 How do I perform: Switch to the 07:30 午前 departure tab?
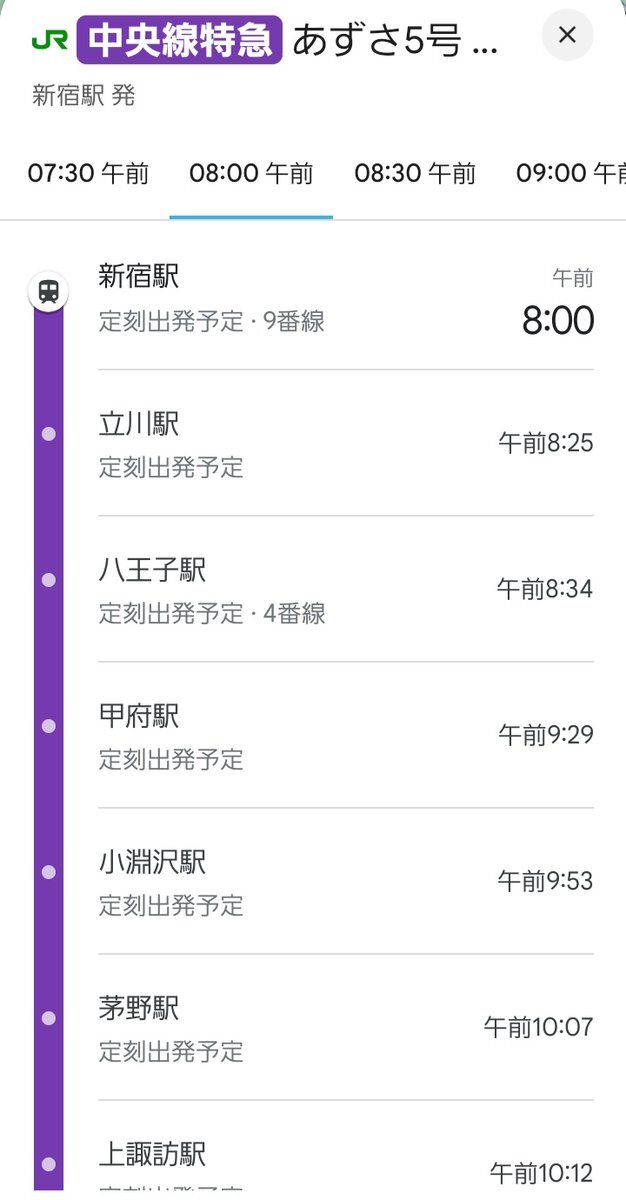88,174
